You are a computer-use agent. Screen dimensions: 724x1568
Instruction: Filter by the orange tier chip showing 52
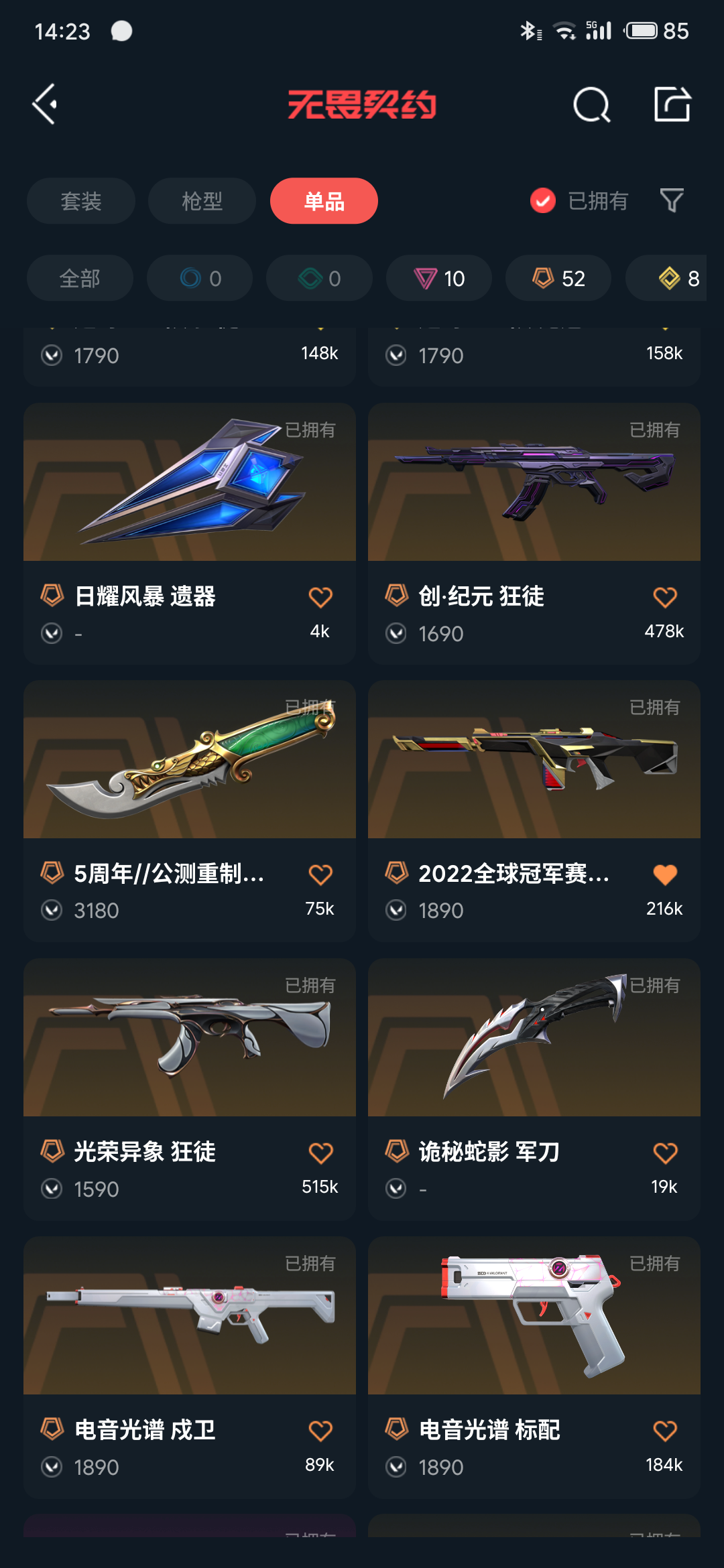(x=558, y=278)
